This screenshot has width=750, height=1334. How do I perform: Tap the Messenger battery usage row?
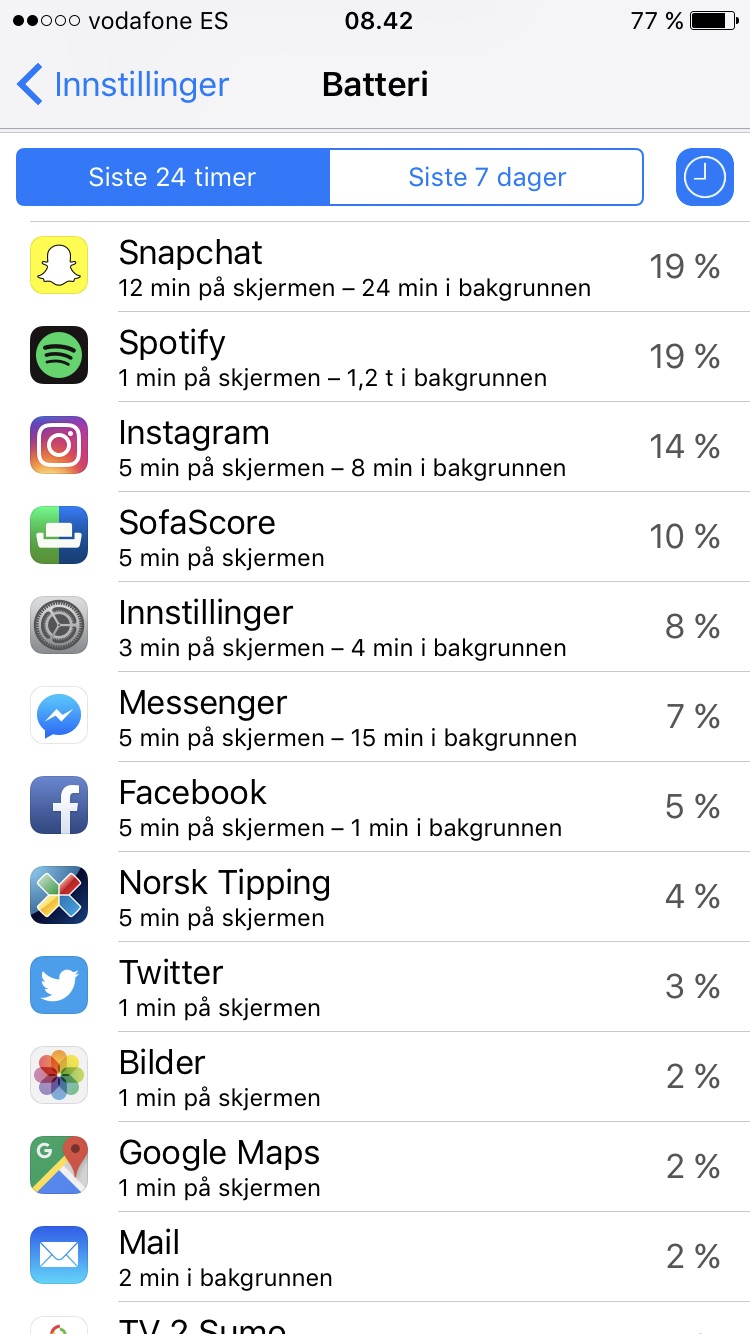click(375, 716)
